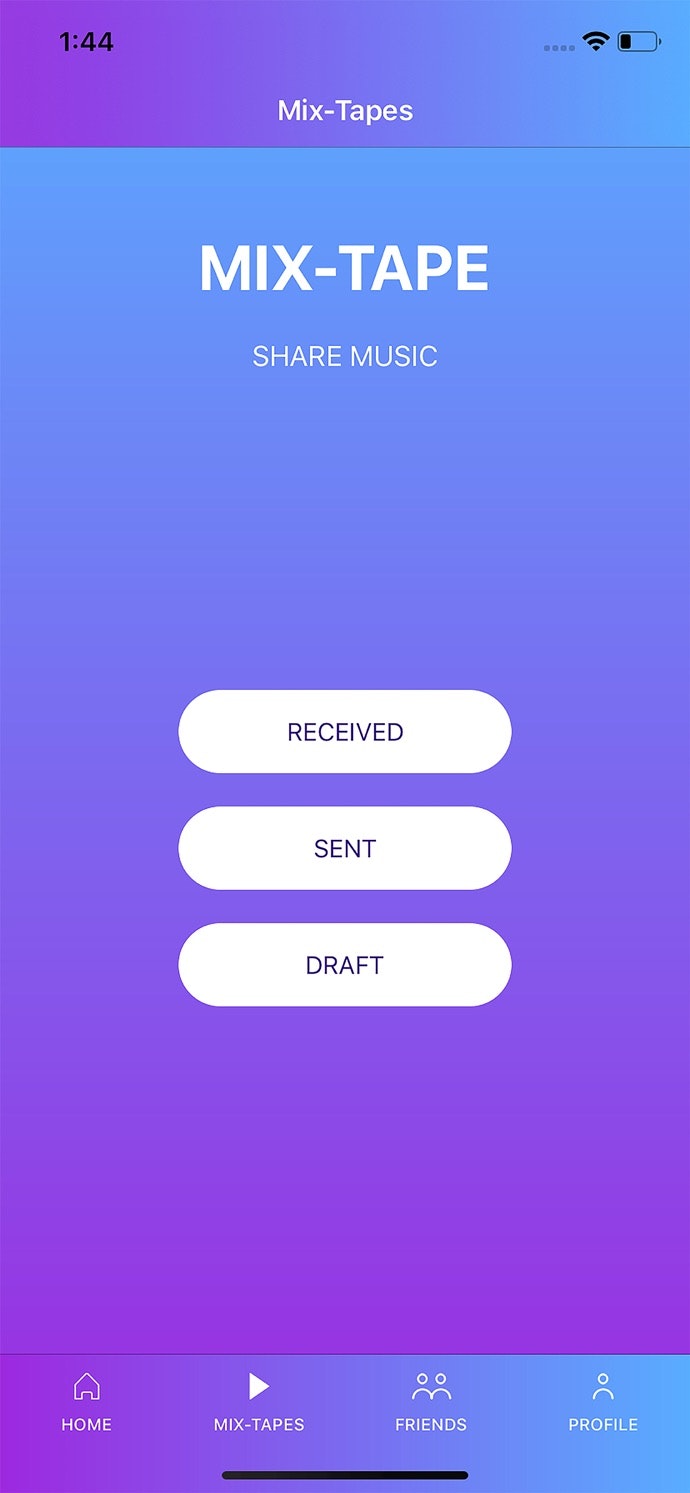Screen dimensions: 690x1493
Task: Select the Mix-Tapes tab
Action: (259, 1402)
